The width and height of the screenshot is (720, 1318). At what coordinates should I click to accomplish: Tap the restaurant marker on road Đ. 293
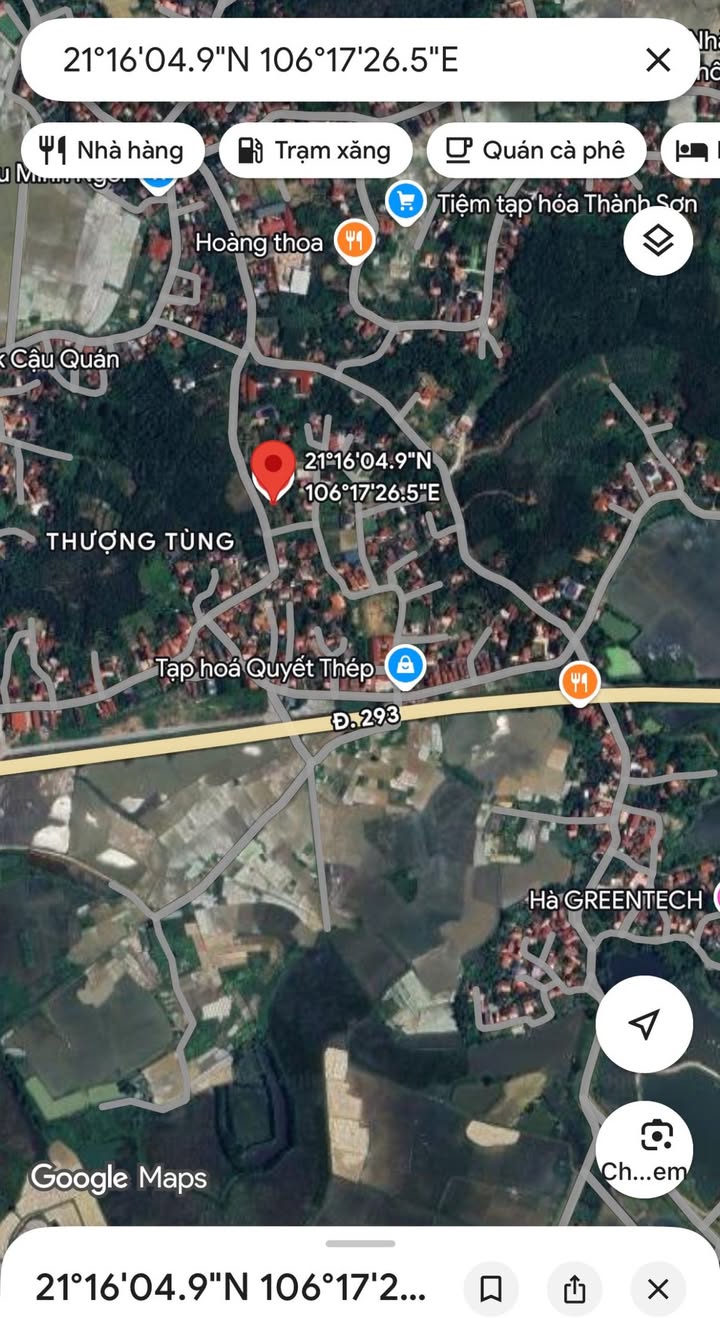click(x=580, y=684)
